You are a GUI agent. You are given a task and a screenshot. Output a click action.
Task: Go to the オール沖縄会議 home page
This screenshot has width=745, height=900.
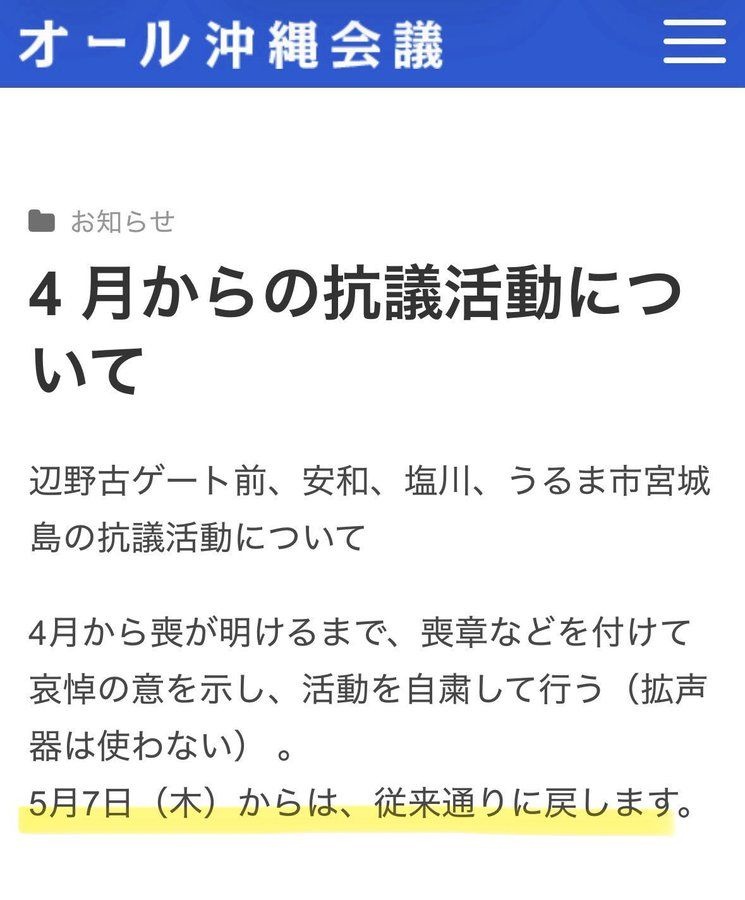230,46
